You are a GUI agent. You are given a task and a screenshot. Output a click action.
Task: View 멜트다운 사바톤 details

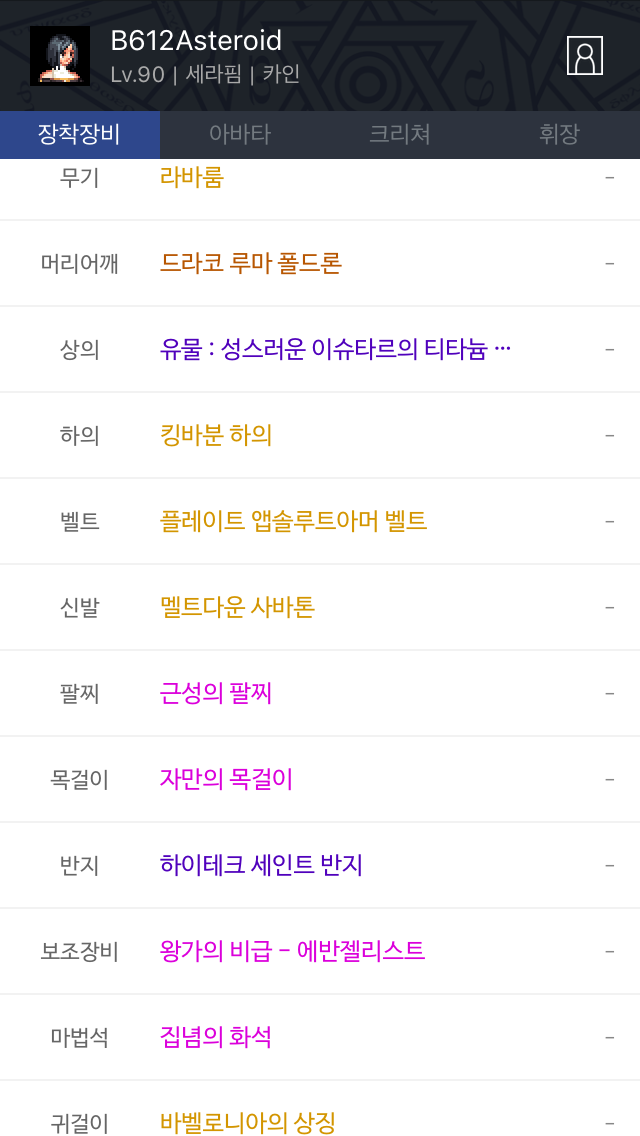click(x=237, y=608)
